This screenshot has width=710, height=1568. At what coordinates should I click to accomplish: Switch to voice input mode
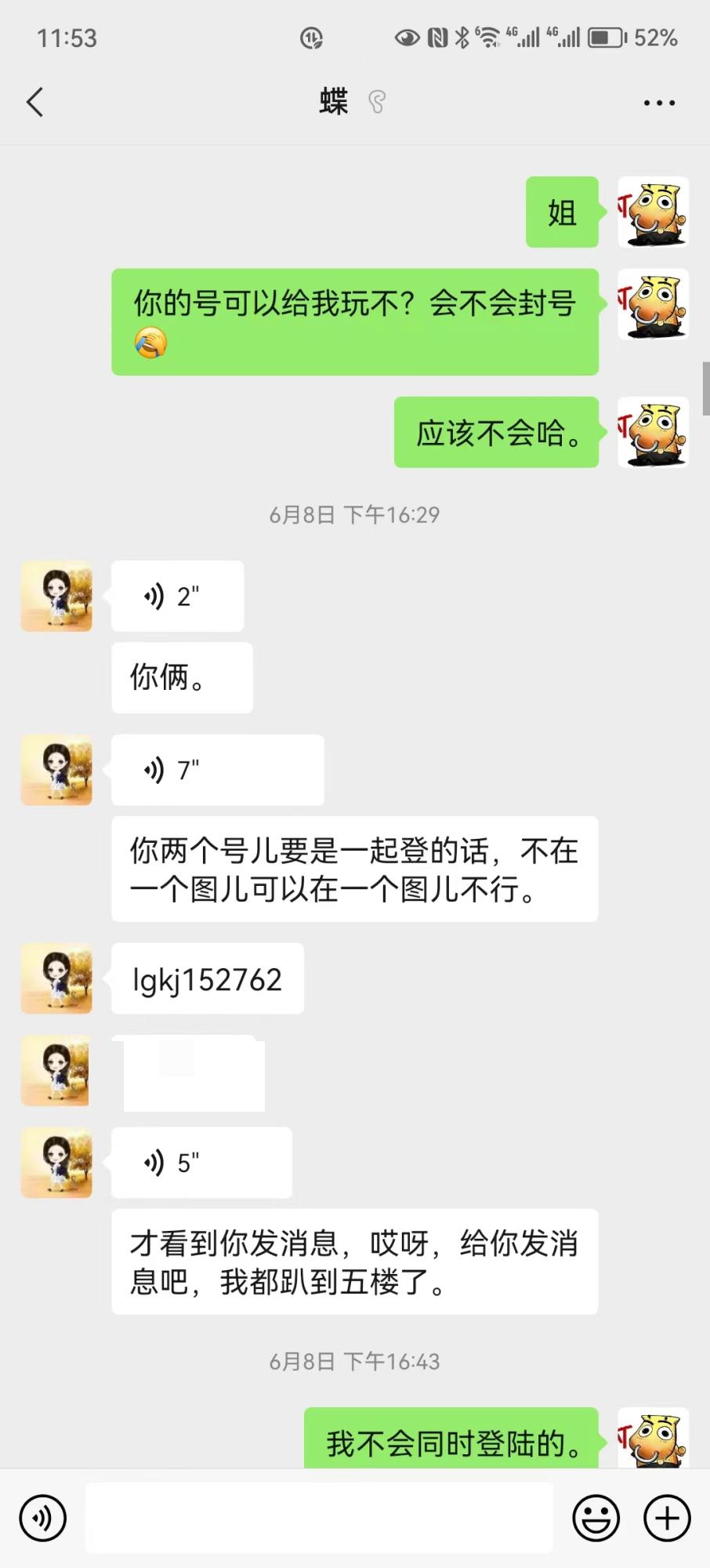[x=43, y=1518]
